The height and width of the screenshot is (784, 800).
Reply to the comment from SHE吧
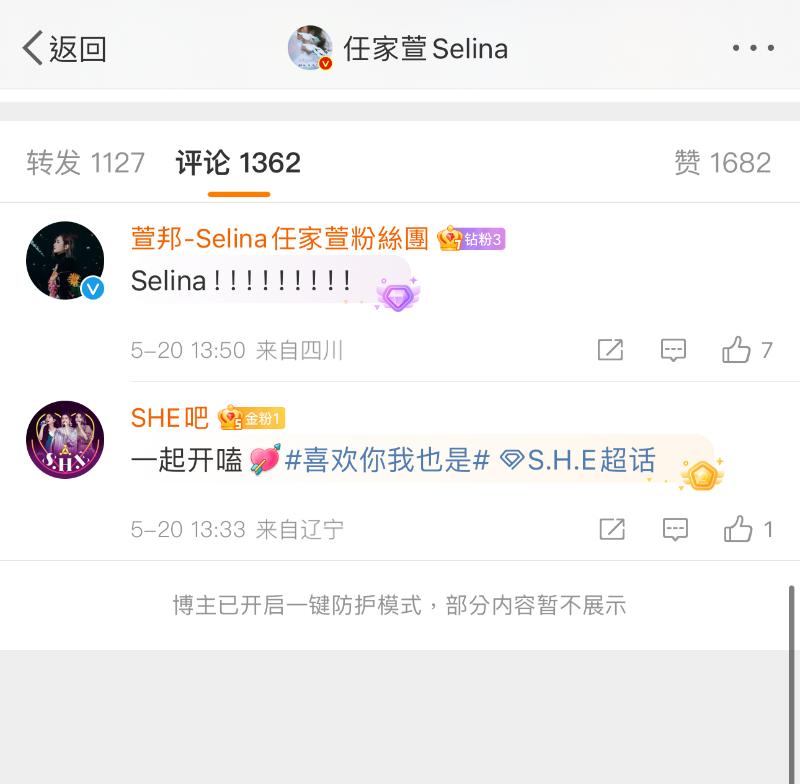675,529
